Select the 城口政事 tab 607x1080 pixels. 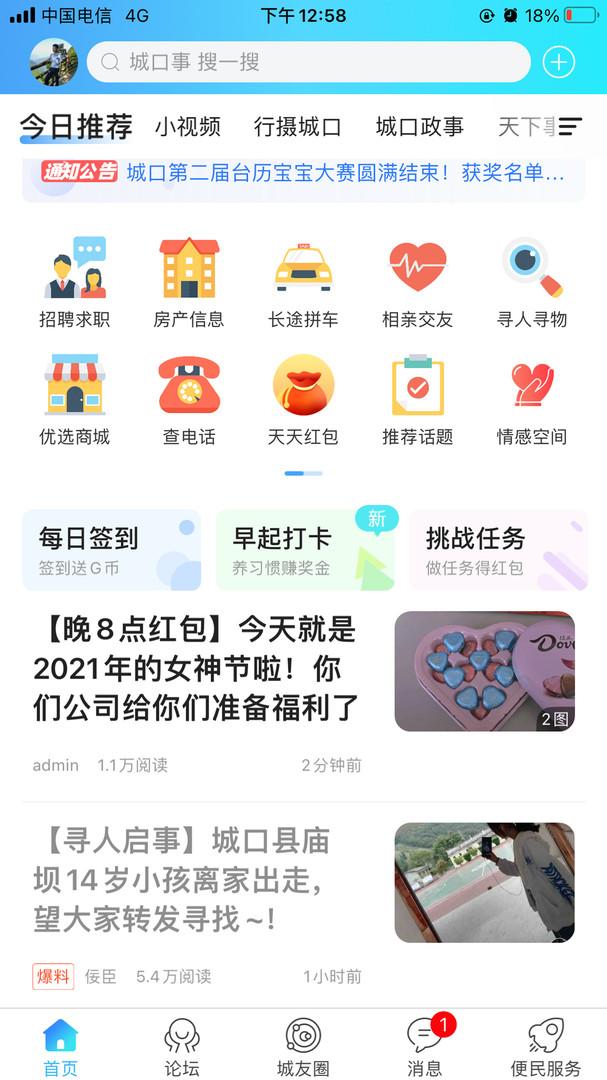click(419, 127)
